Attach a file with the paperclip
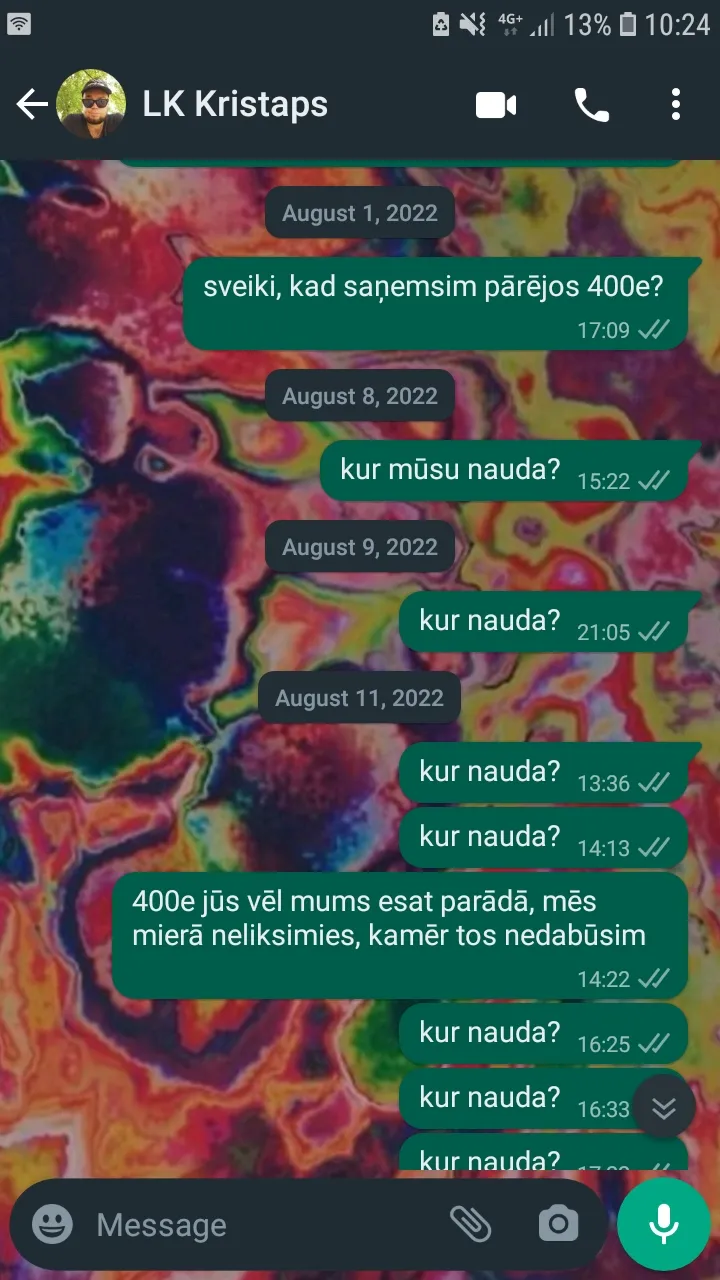Viewport: 720px width, 1280px height. tap(470, 1224)
